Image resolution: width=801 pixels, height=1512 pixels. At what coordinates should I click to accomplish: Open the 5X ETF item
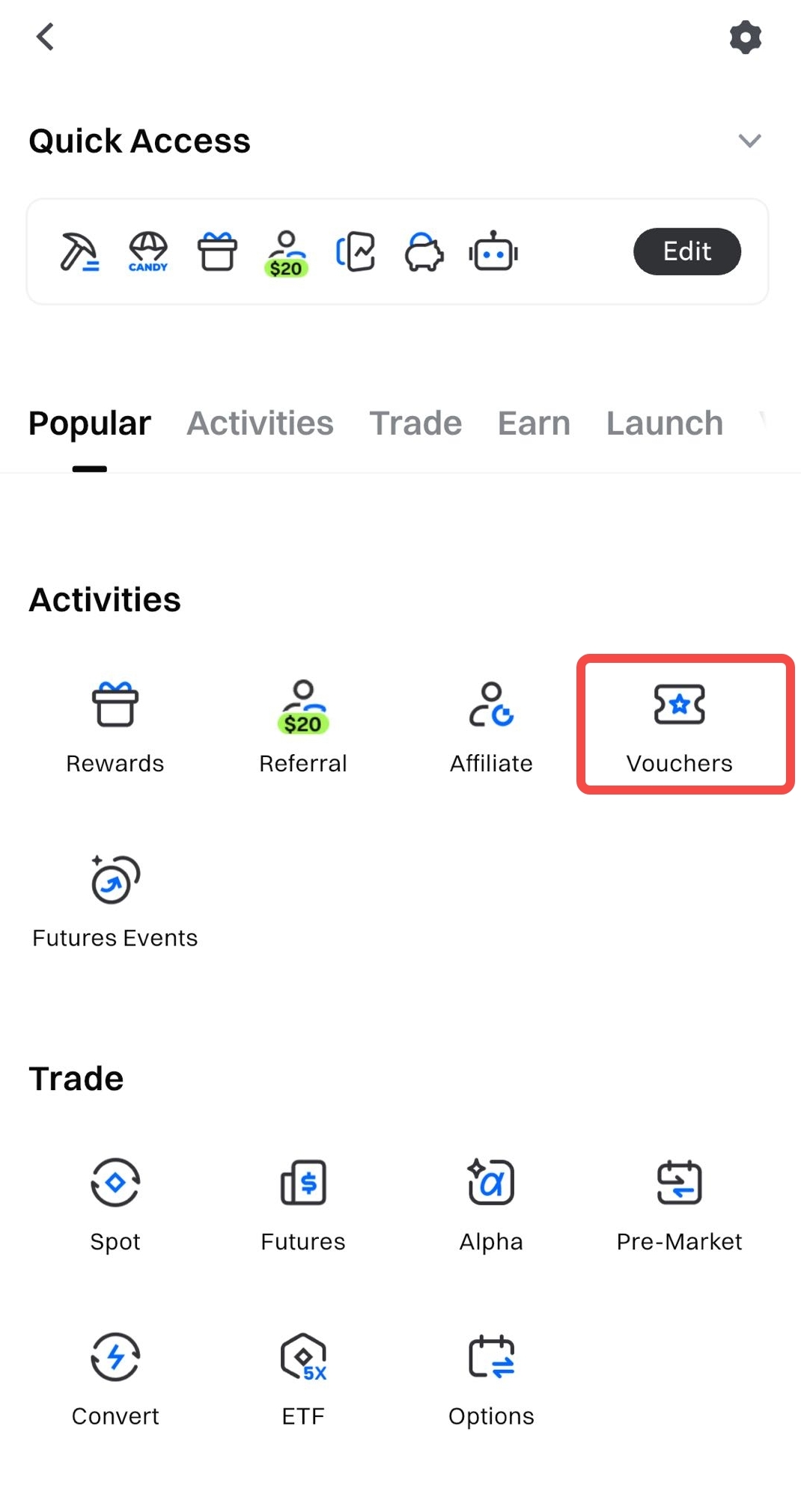pos(303,1377)
